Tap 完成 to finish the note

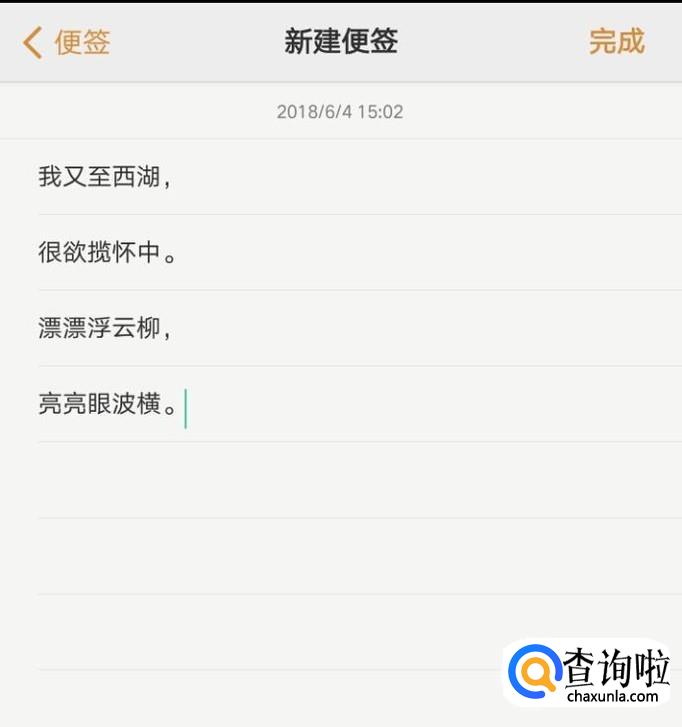click(x=616, y=41)
